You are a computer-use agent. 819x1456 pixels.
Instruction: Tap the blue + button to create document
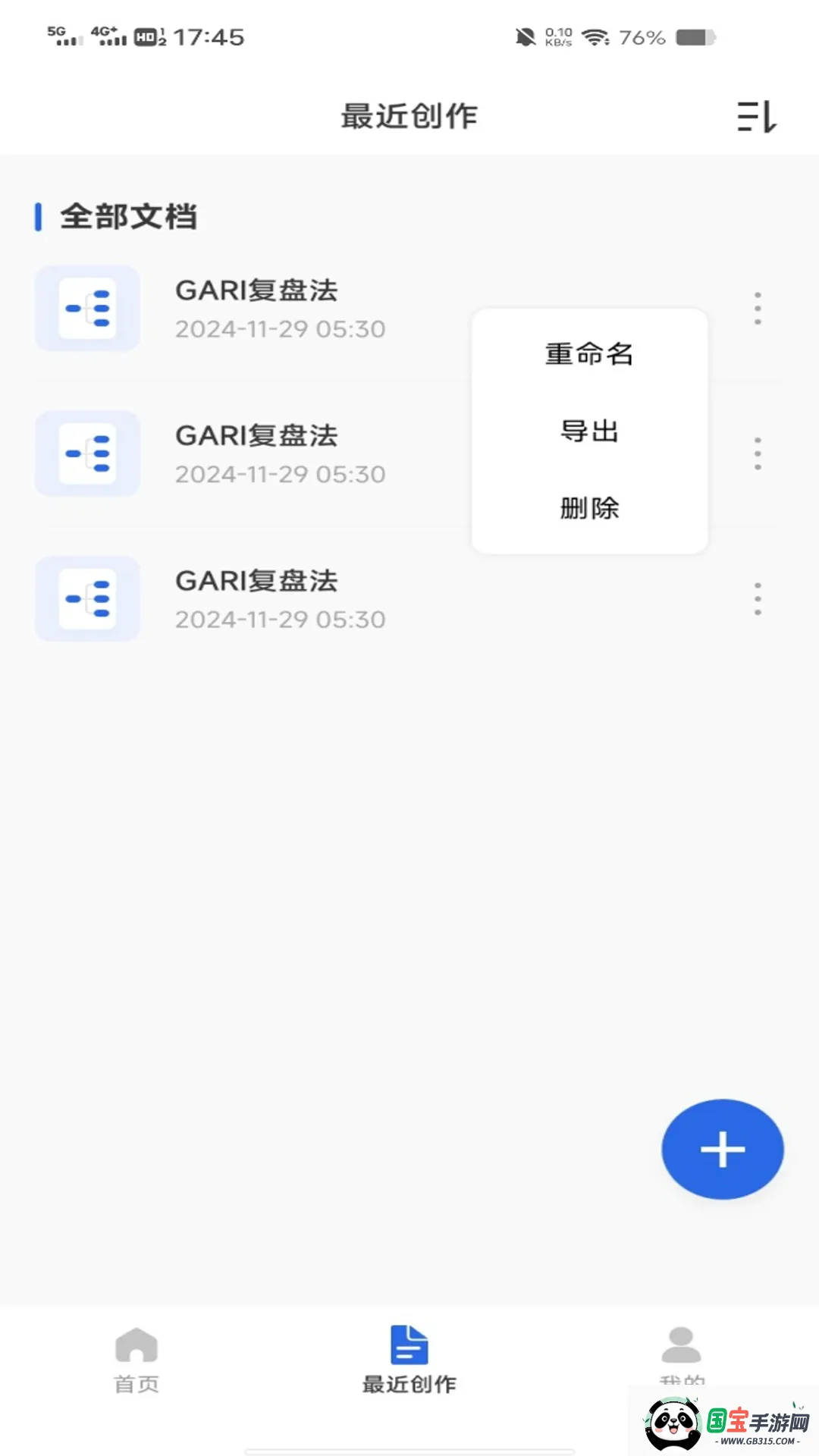[x=721, y=1149]
